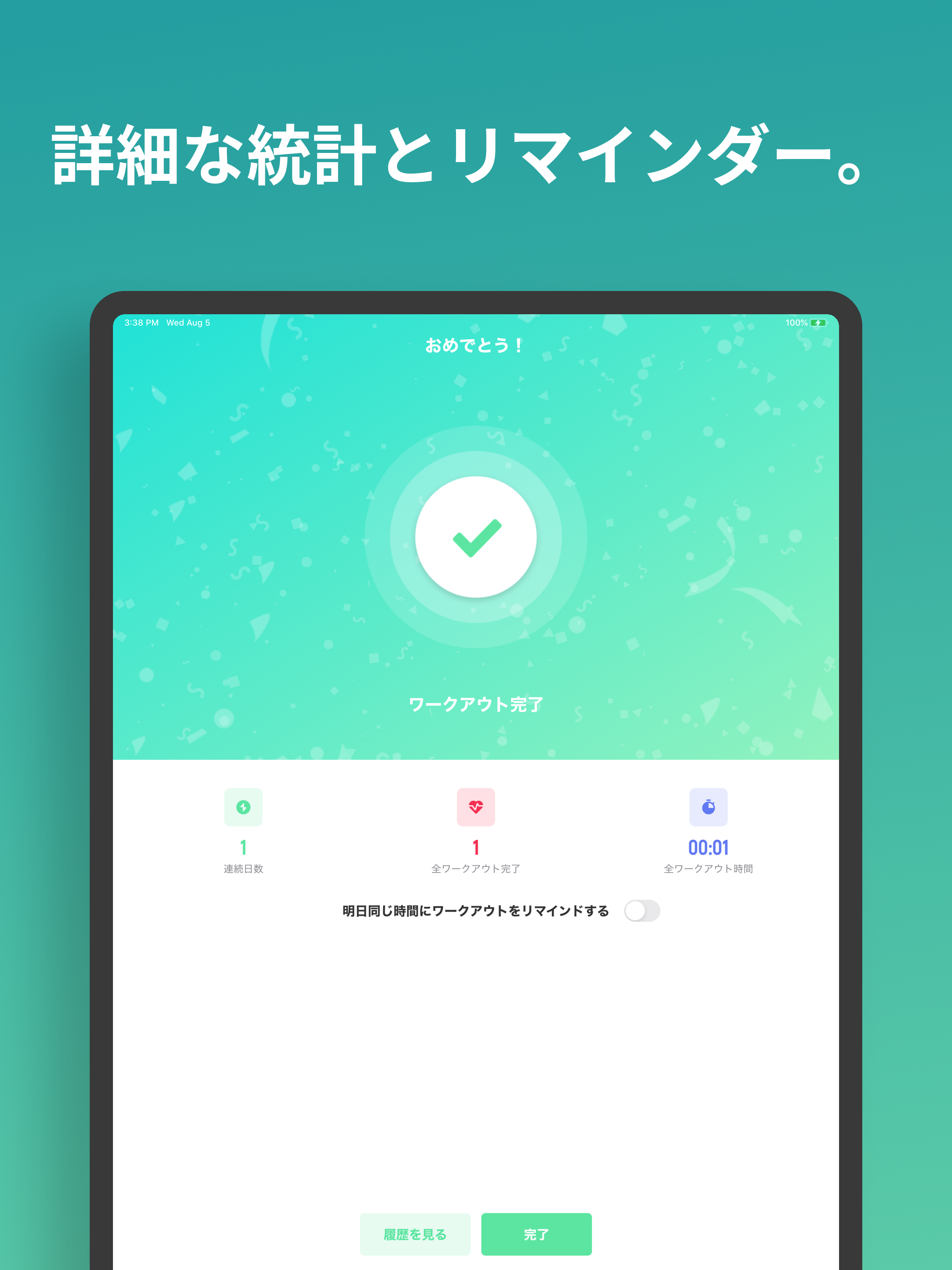Enable the tomorrow workout reminder toggle

coord(641,911)
